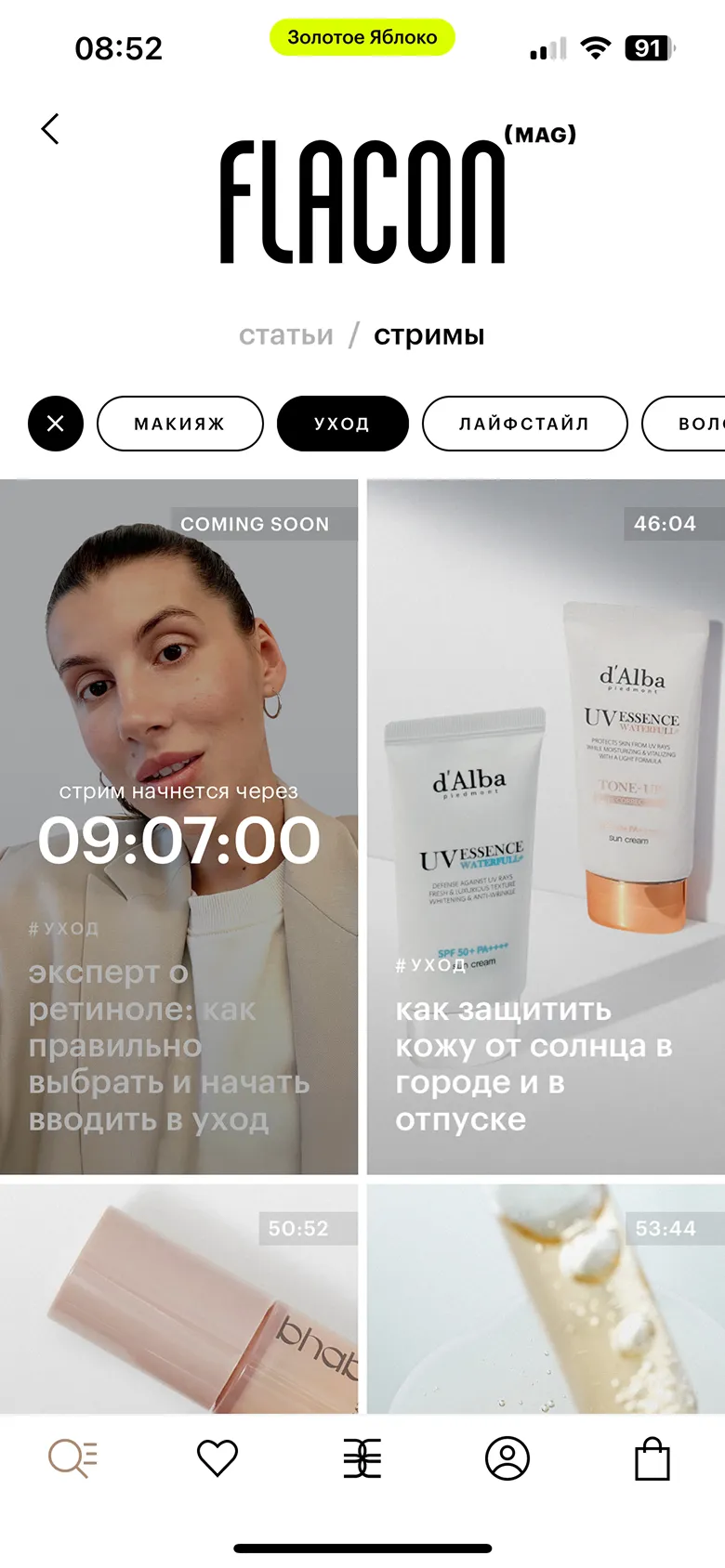
Task: Switch to the статьи tab
Action: tap(285, 334)
